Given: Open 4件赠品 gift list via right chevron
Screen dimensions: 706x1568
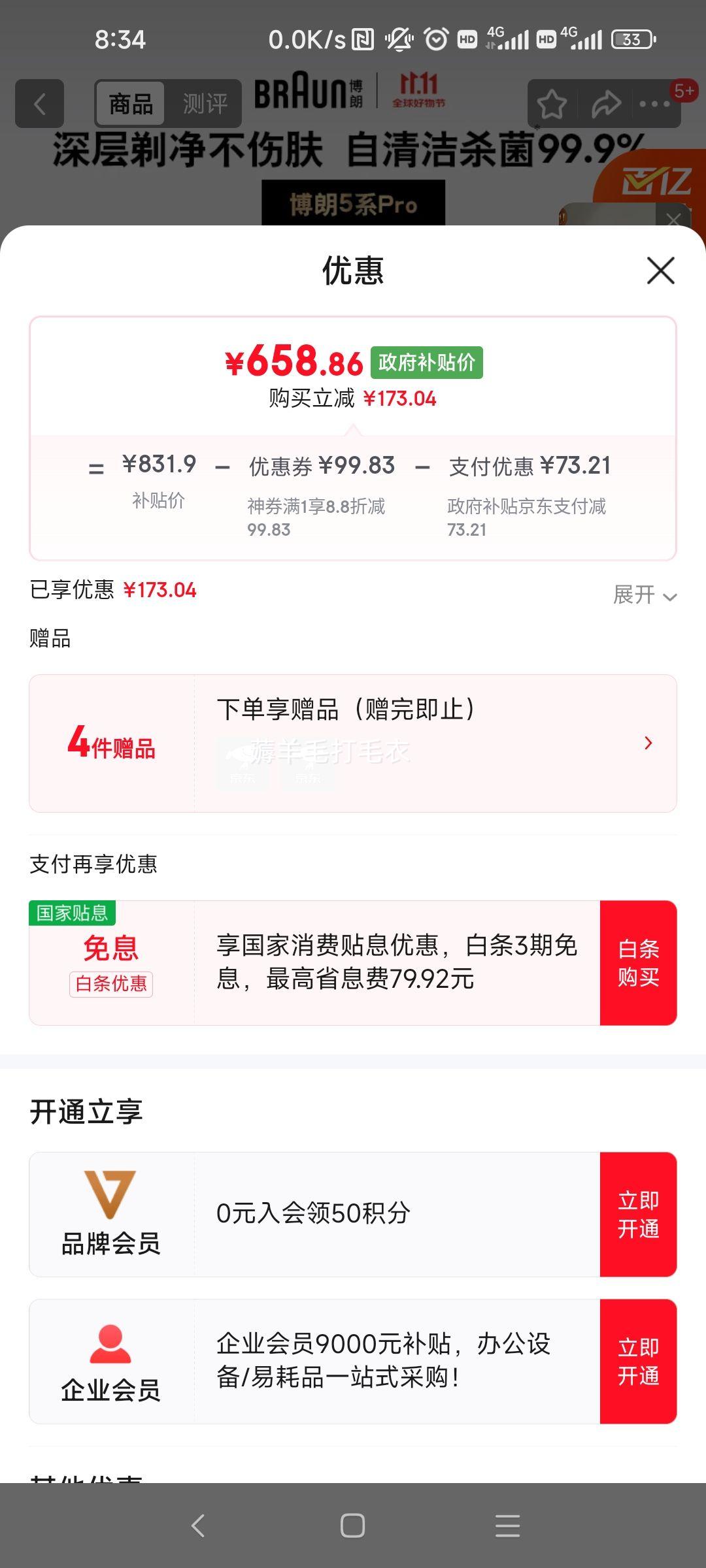Looking at the screenshot, I should [x=648, y=742].
